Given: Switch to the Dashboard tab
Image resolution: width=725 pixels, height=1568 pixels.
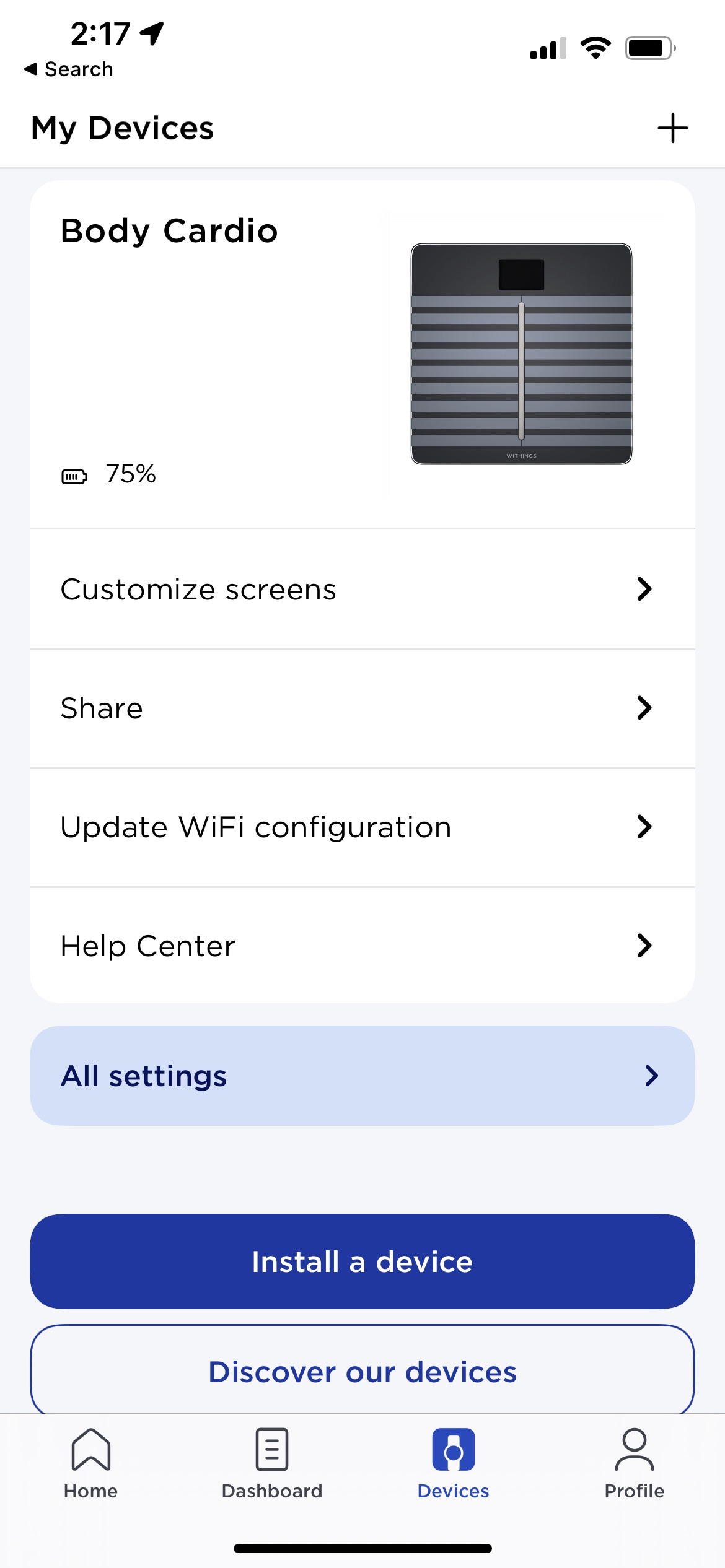Looking at the screenshot, I should [x=272, y=1464].
